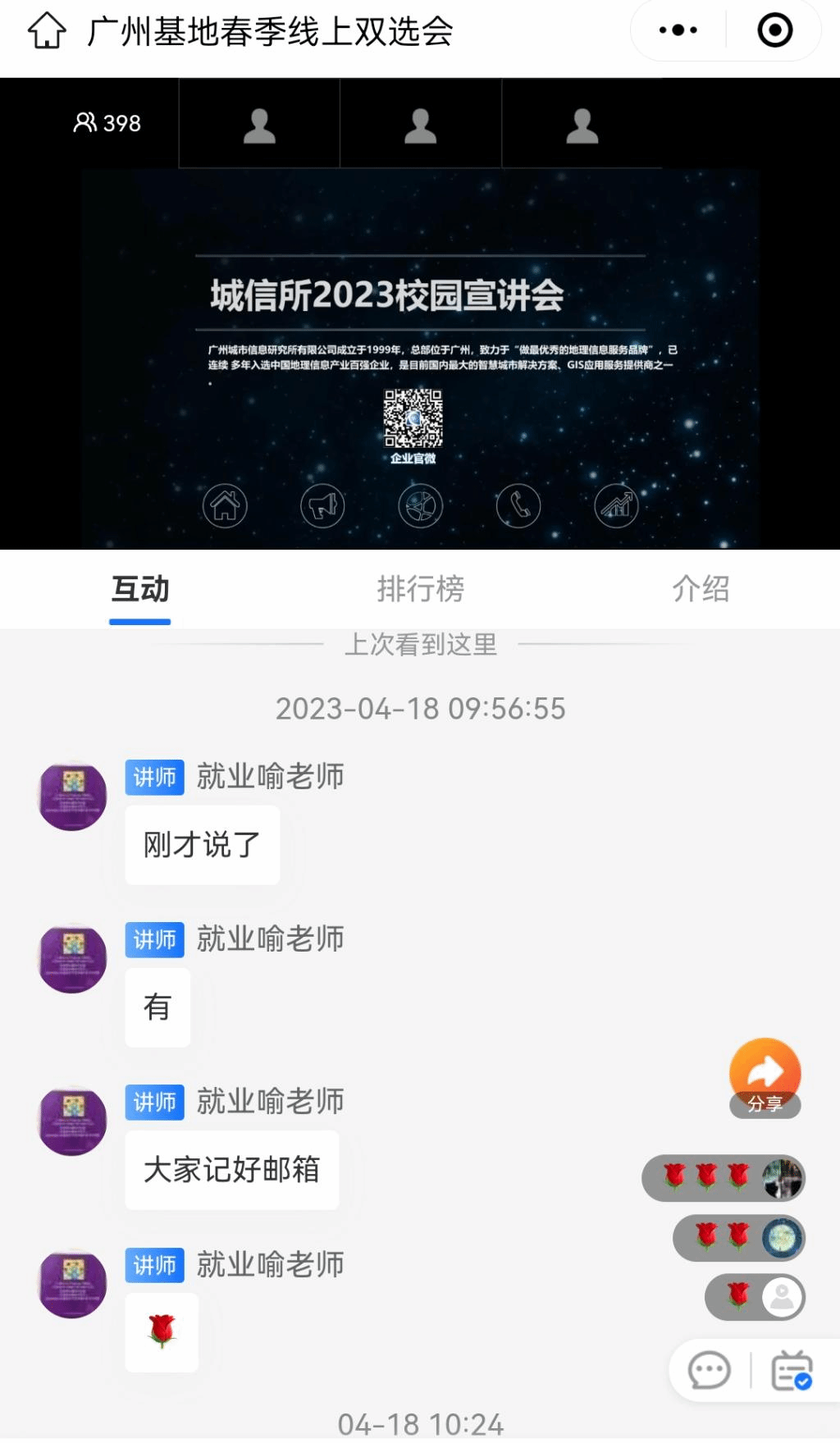This screenshot has height=1443, width=840.
Task: Tap the orange 分享 share button
Action: click(x=765, y=1075)
